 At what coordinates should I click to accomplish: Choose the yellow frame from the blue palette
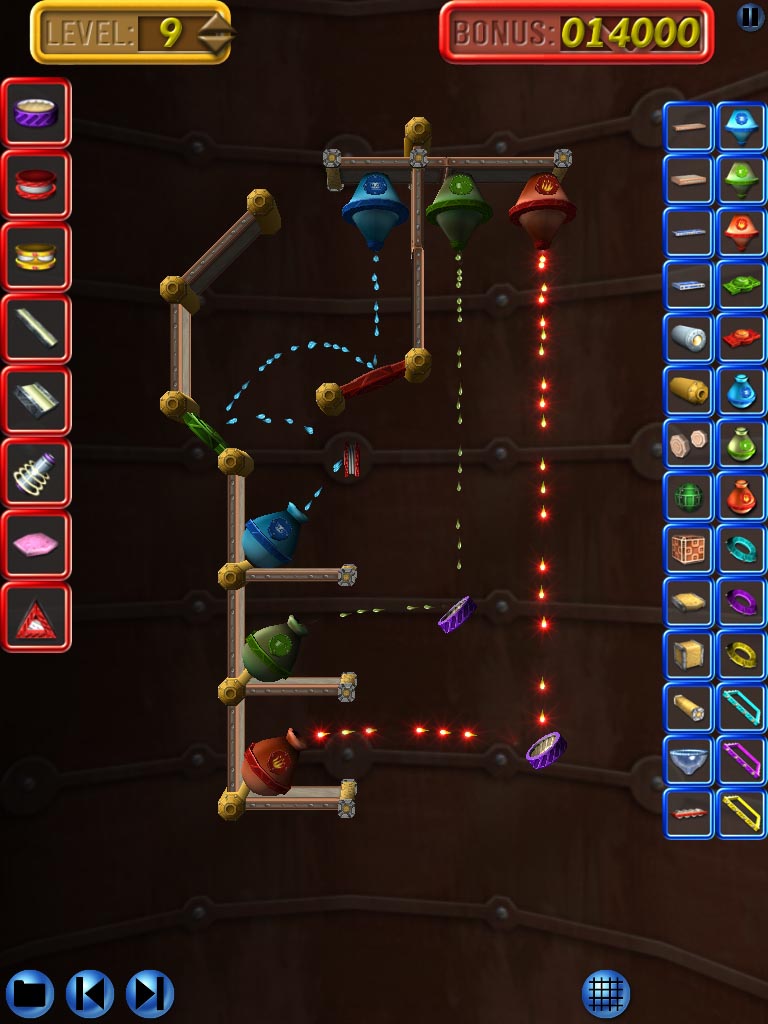[741, 812]
